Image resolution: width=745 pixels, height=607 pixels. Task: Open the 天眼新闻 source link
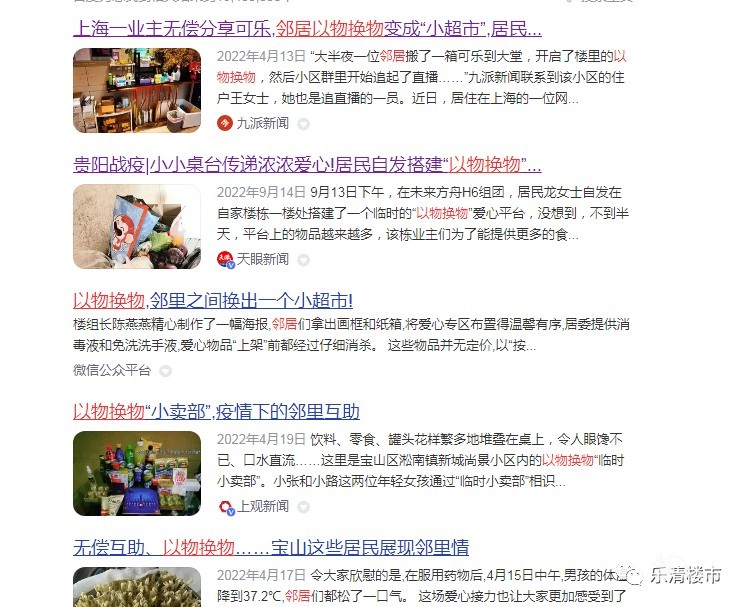coord(262,259)
